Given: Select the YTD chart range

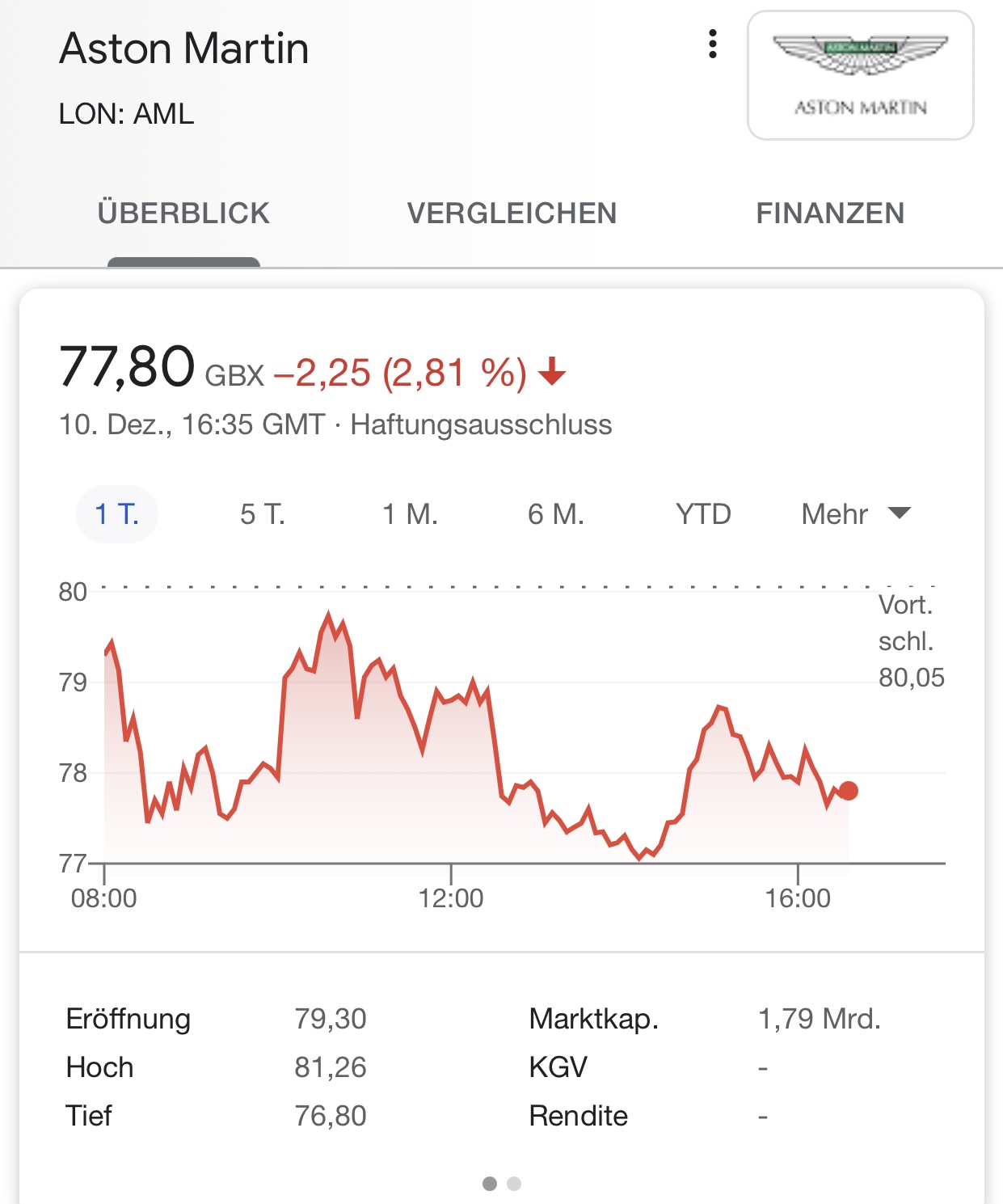Looking at the screenshot, I should pyautogui.click(x=703, y=514).
